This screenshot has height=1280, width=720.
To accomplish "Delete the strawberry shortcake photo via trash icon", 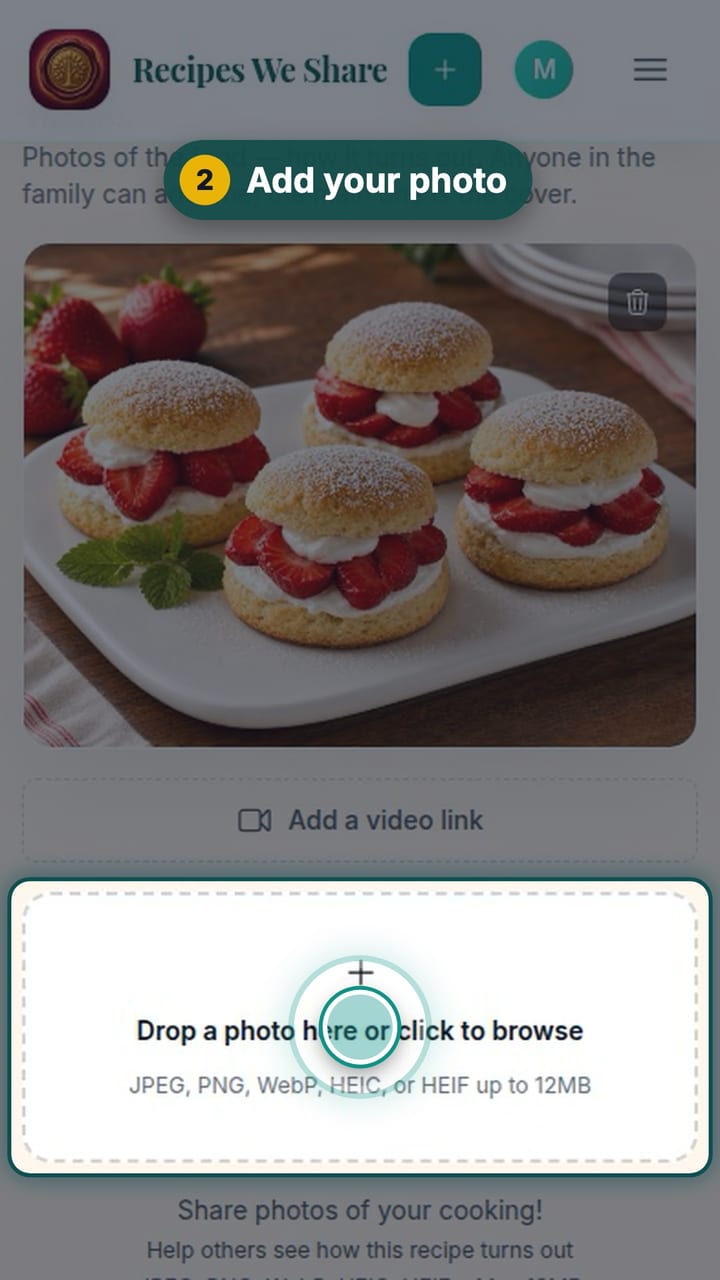I will pyautogui.click(x=637, y=301).
